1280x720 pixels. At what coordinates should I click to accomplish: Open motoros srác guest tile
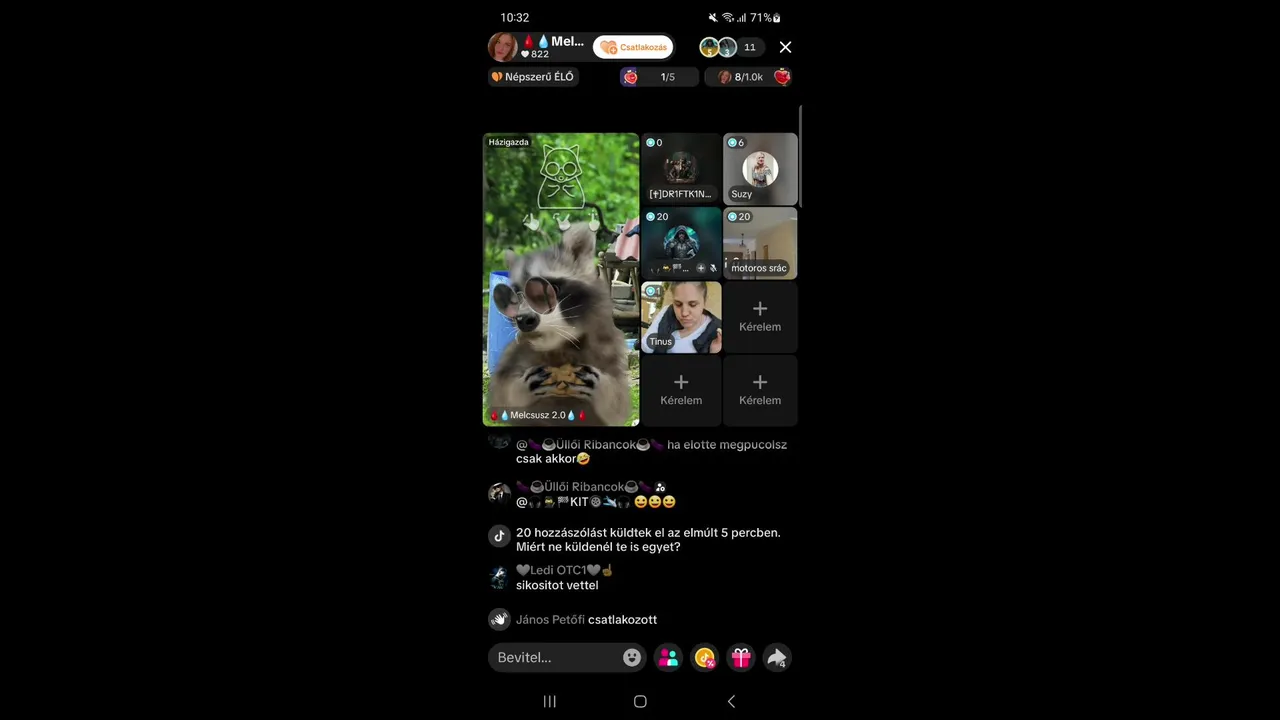[760, 243]
